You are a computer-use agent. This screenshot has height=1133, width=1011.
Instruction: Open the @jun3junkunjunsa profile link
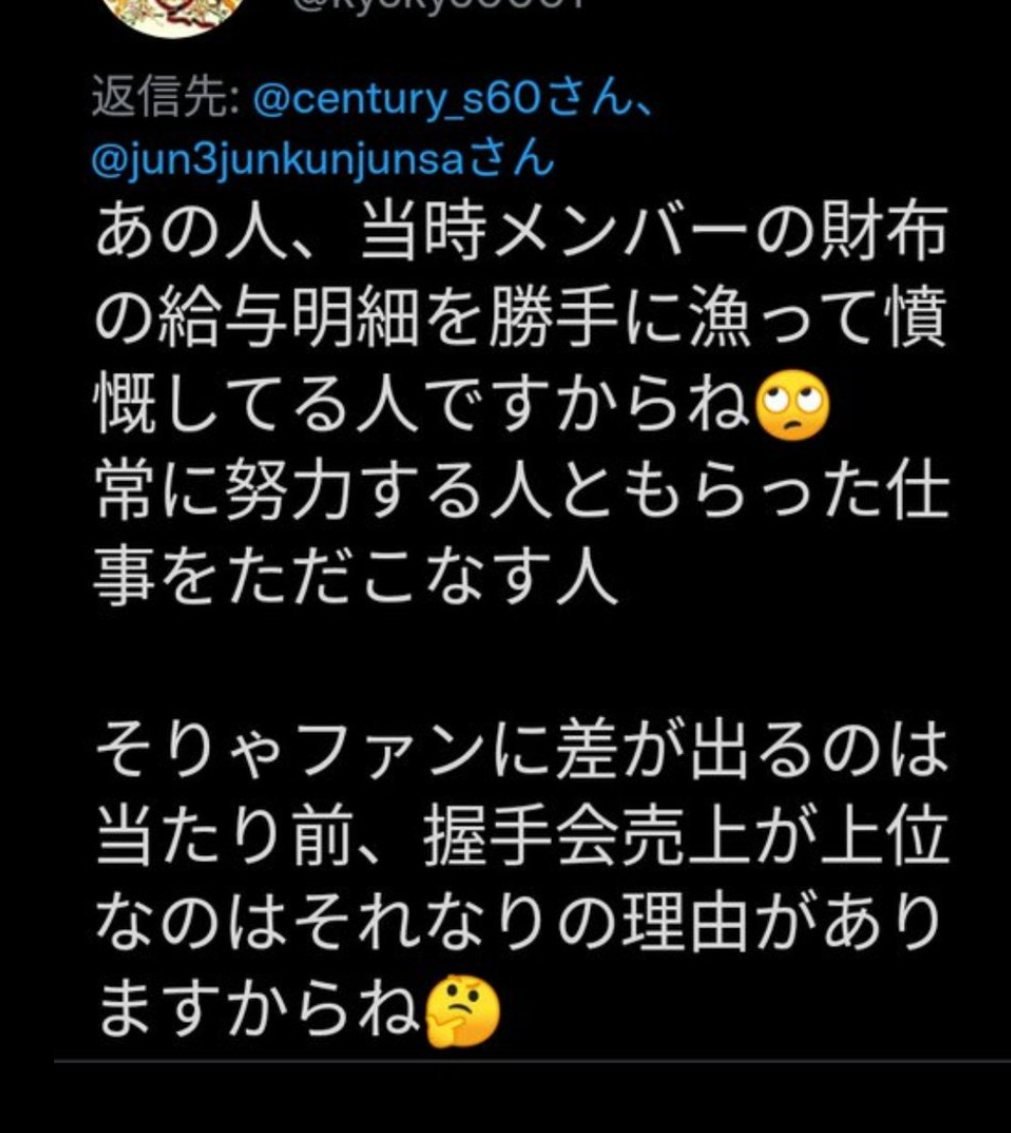[x=284, y=159]
